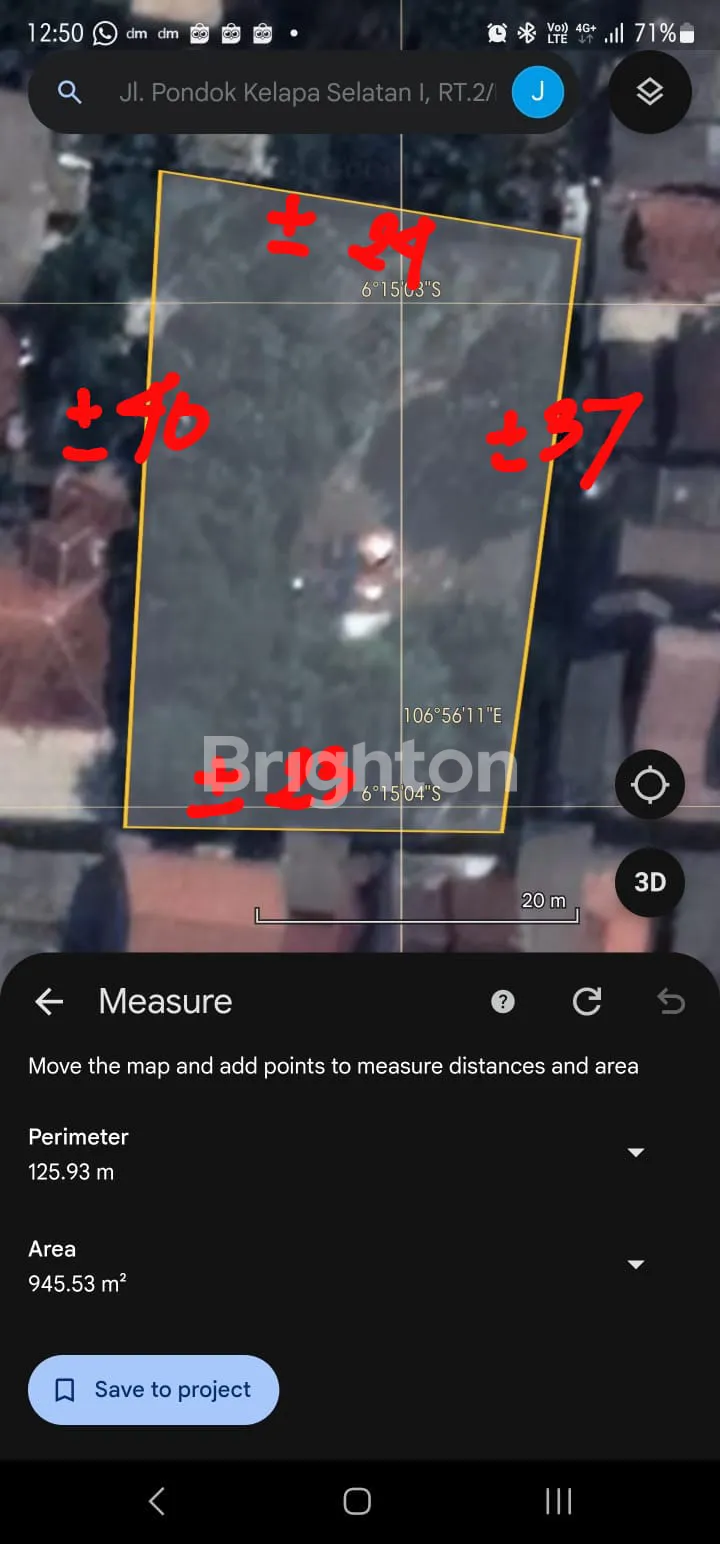Go back from Measure panel
This screenshot has height=1544, width=720.
(x=49, y=1001)
